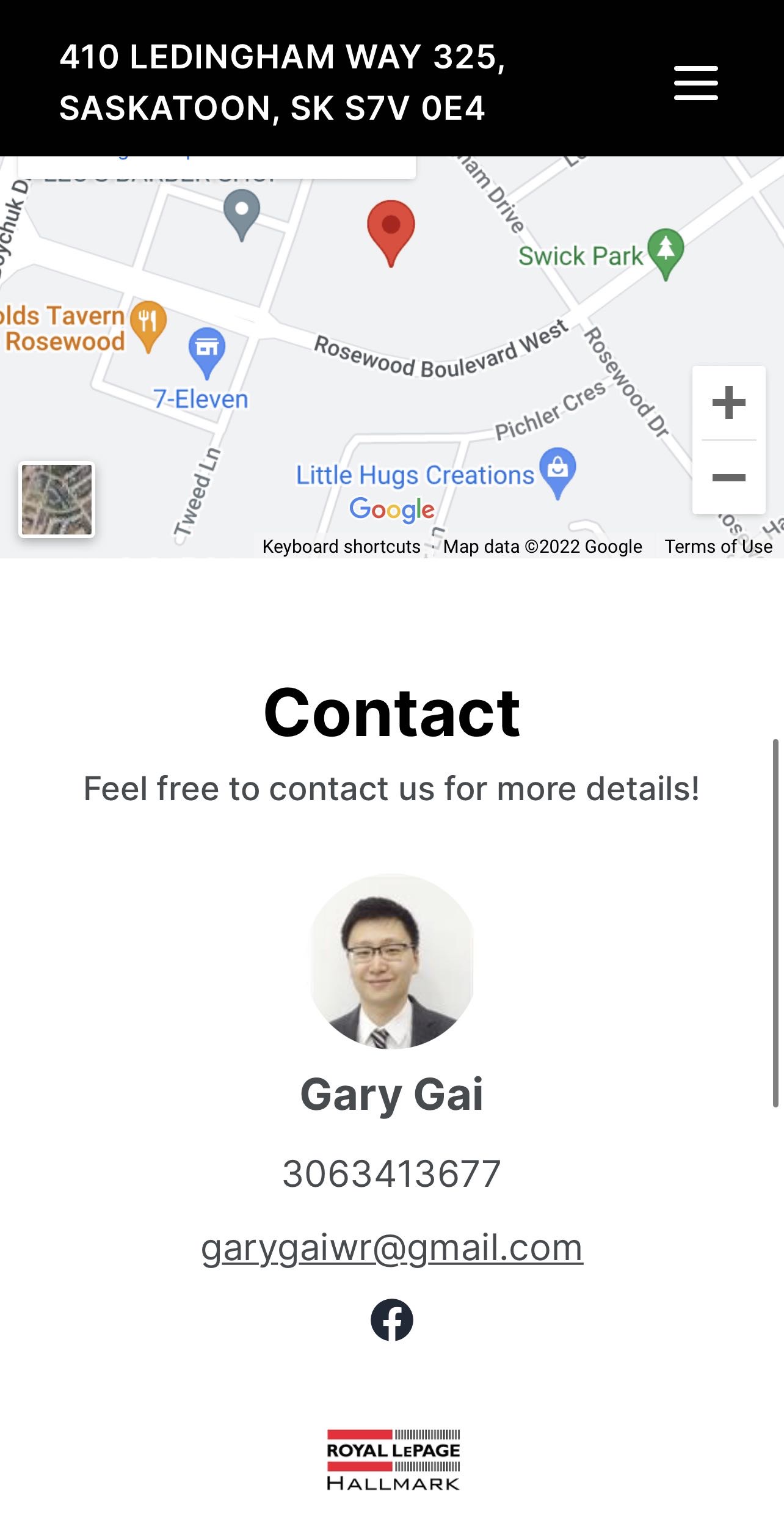Email garygaiwr@gmail.com
This screenshot has width=784, height=1513.
(392, 1248)
